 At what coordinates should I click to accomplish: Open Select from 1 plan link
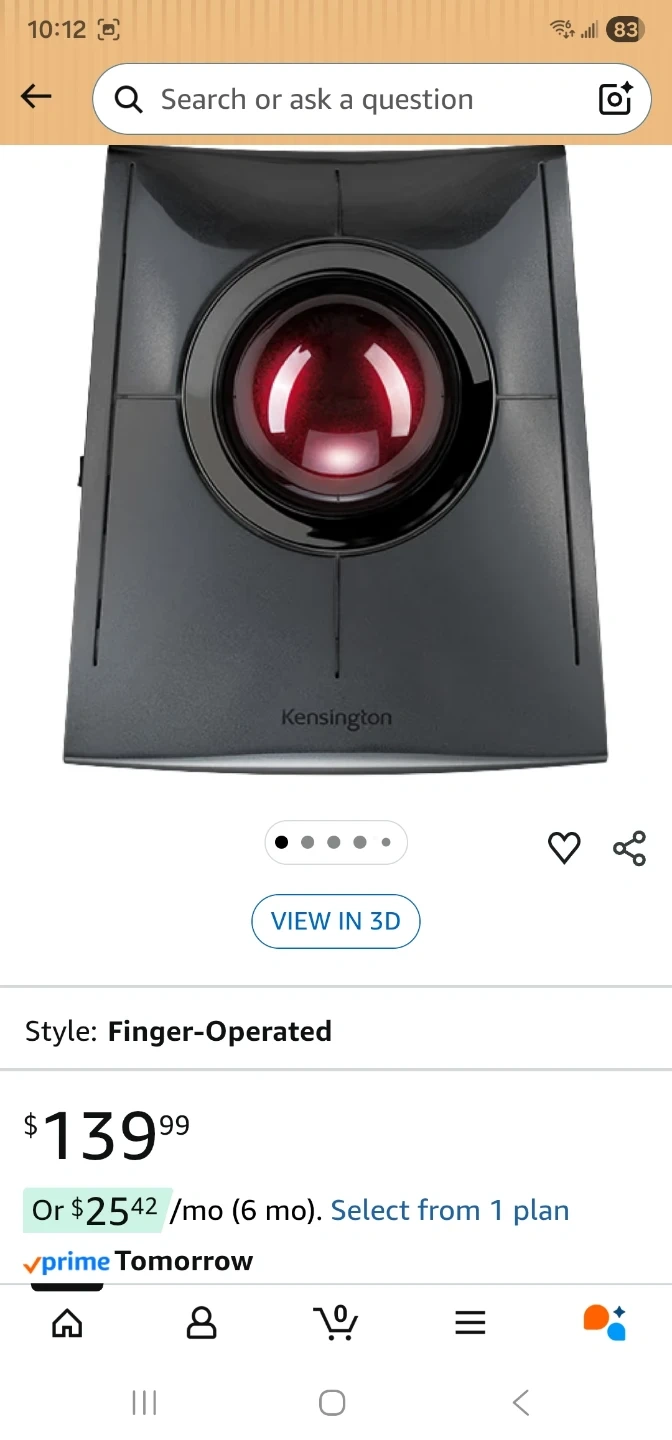click(450, 1210)
